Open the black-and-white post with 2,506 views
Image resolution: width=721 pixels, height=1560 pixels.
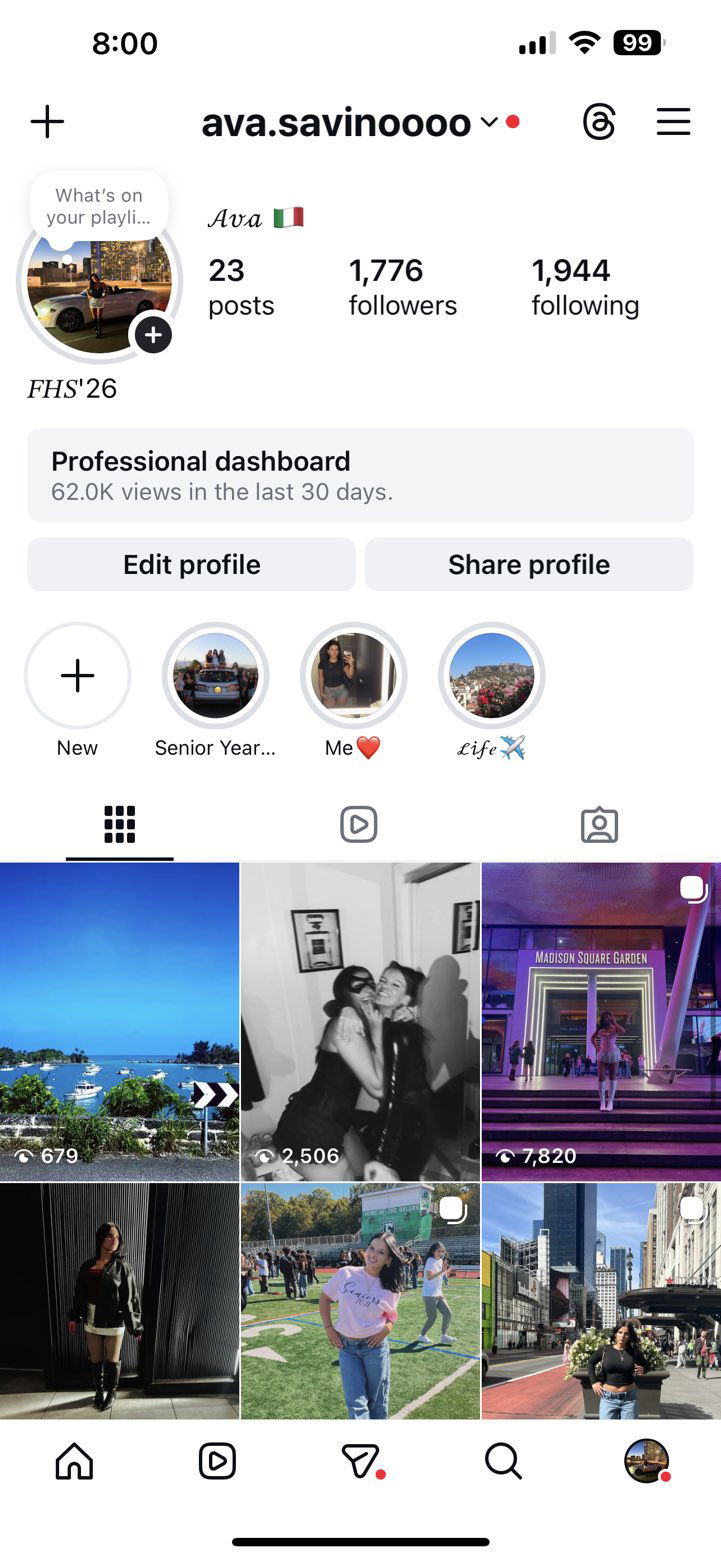(360, 1021)
